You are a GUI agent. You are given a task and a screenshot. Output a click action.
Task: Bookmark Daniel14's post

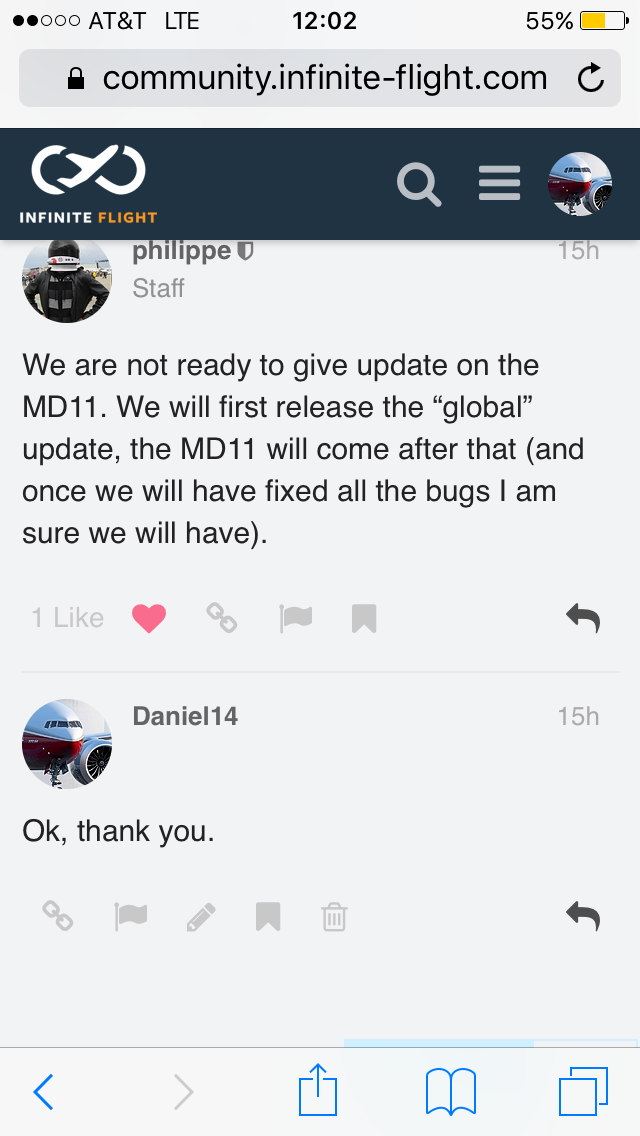pos(268,915)
